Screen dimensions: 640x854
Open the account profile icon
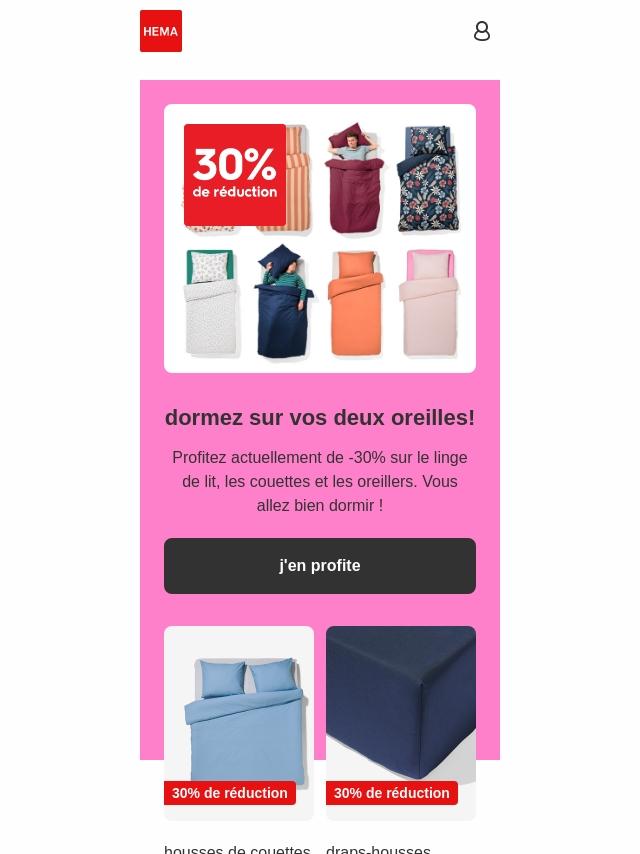[482, 31]
